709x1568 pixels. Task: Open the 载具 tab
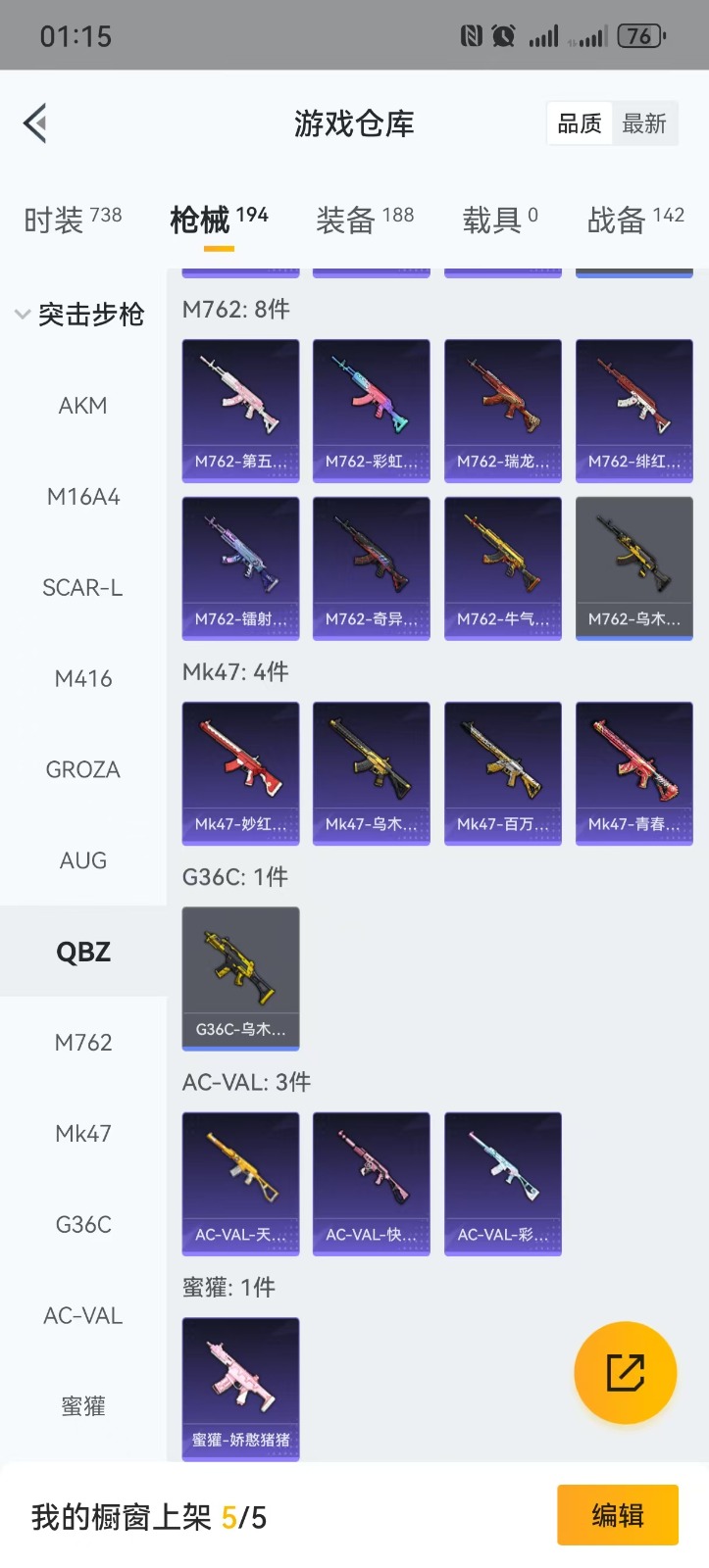pos(500,220)
